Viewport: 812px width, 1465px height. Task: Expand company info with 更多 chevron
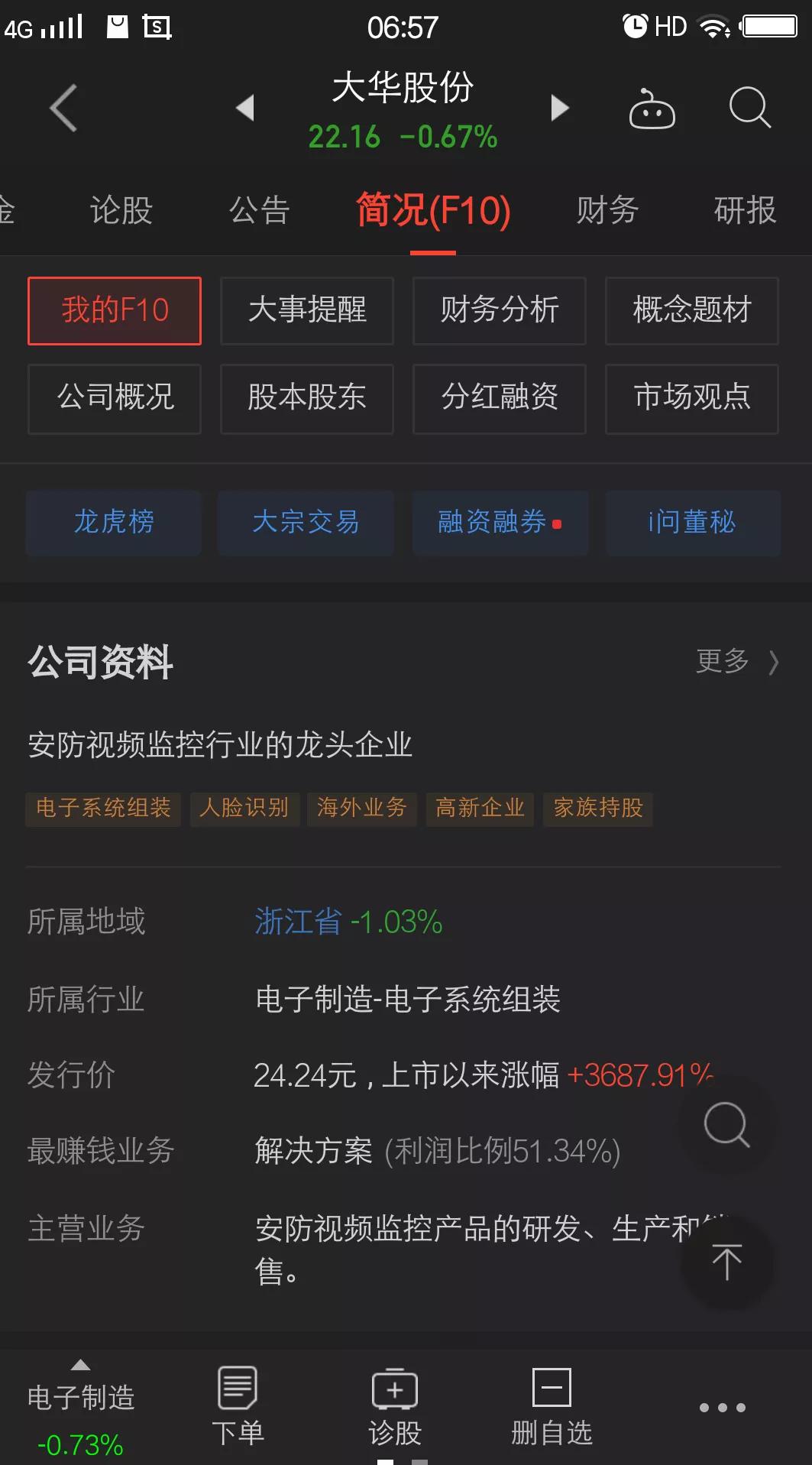coord(736,662)
